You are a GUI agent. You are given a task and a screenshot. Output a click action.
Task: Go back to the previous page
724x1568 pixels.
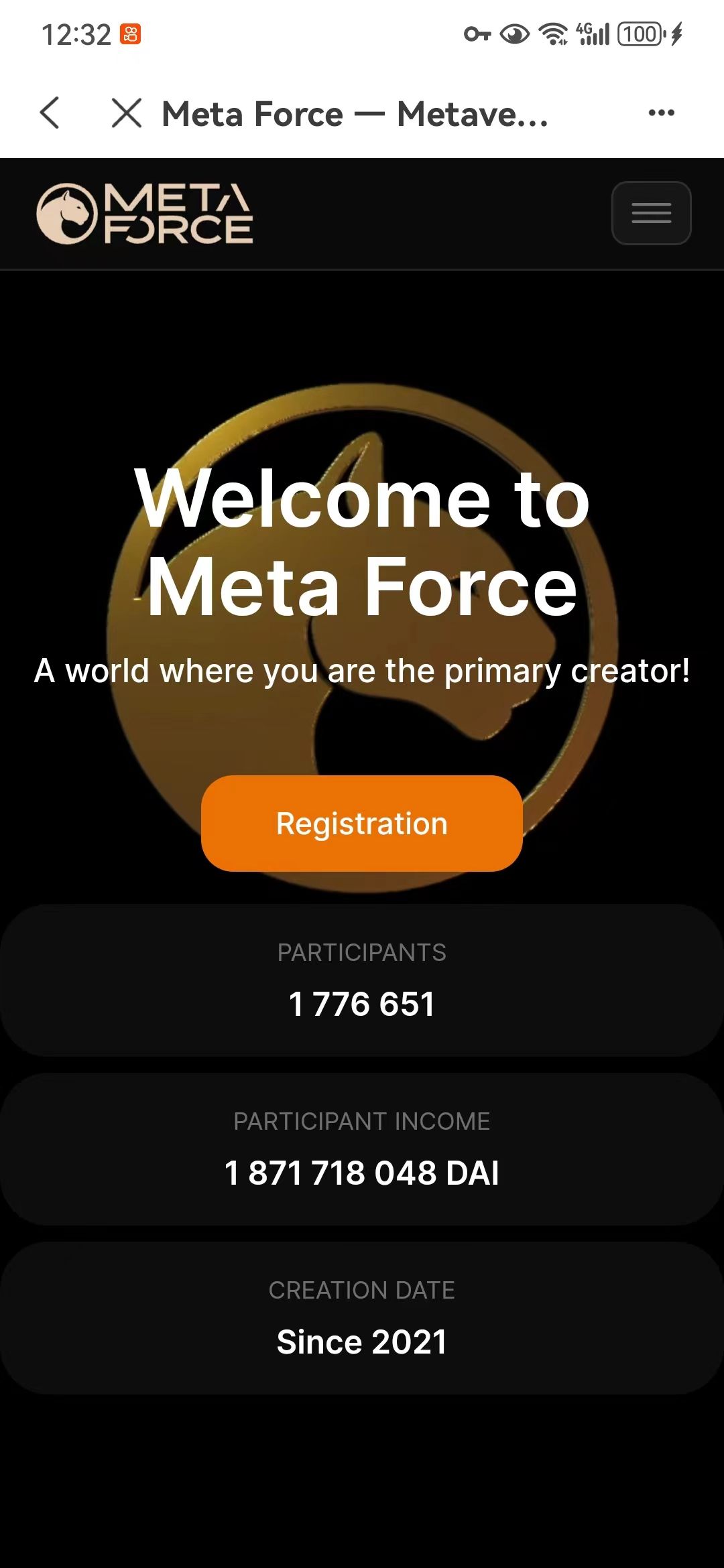coord(50,113)
